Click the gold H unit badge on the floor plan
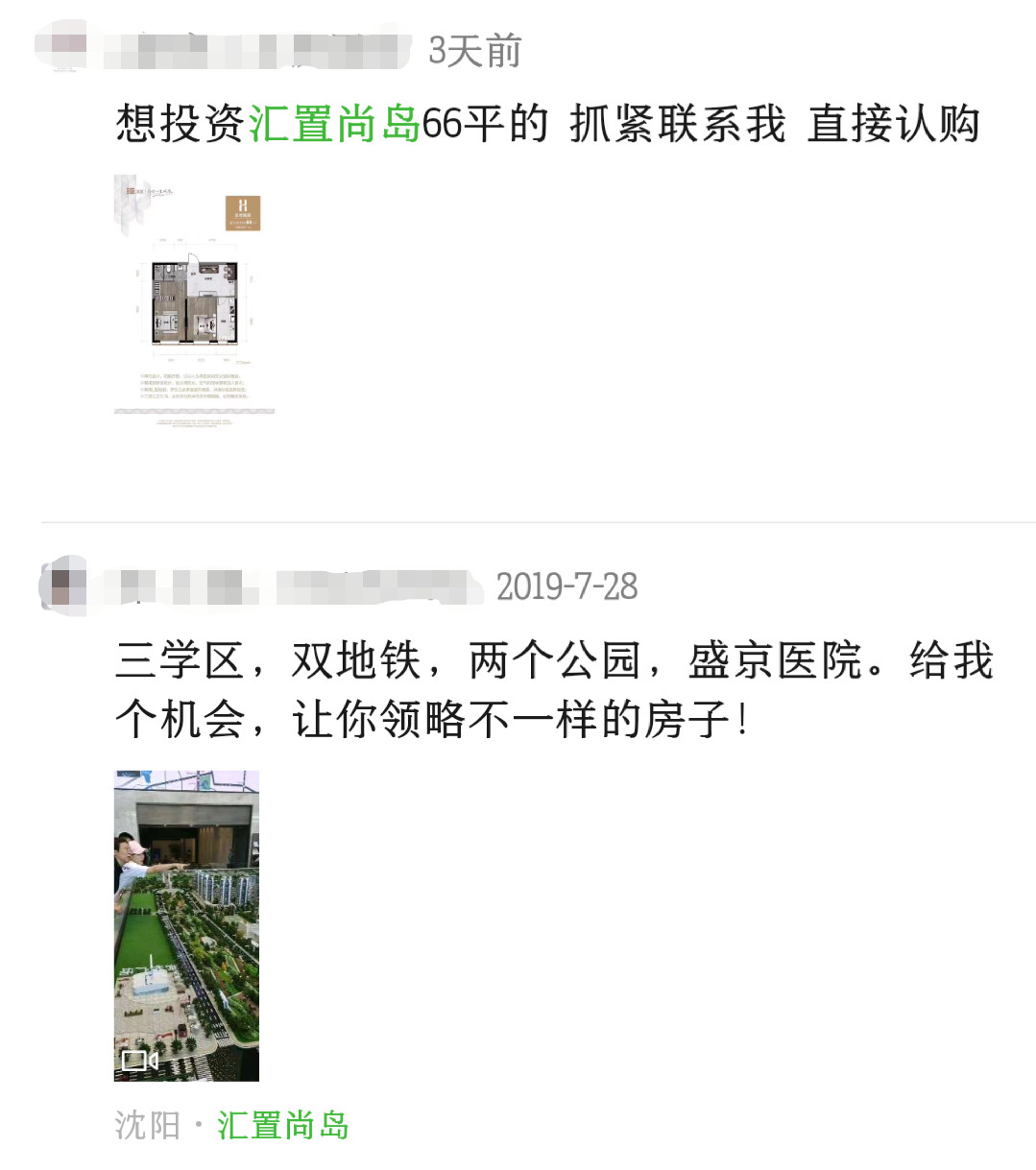 click(x=243, y=213)
